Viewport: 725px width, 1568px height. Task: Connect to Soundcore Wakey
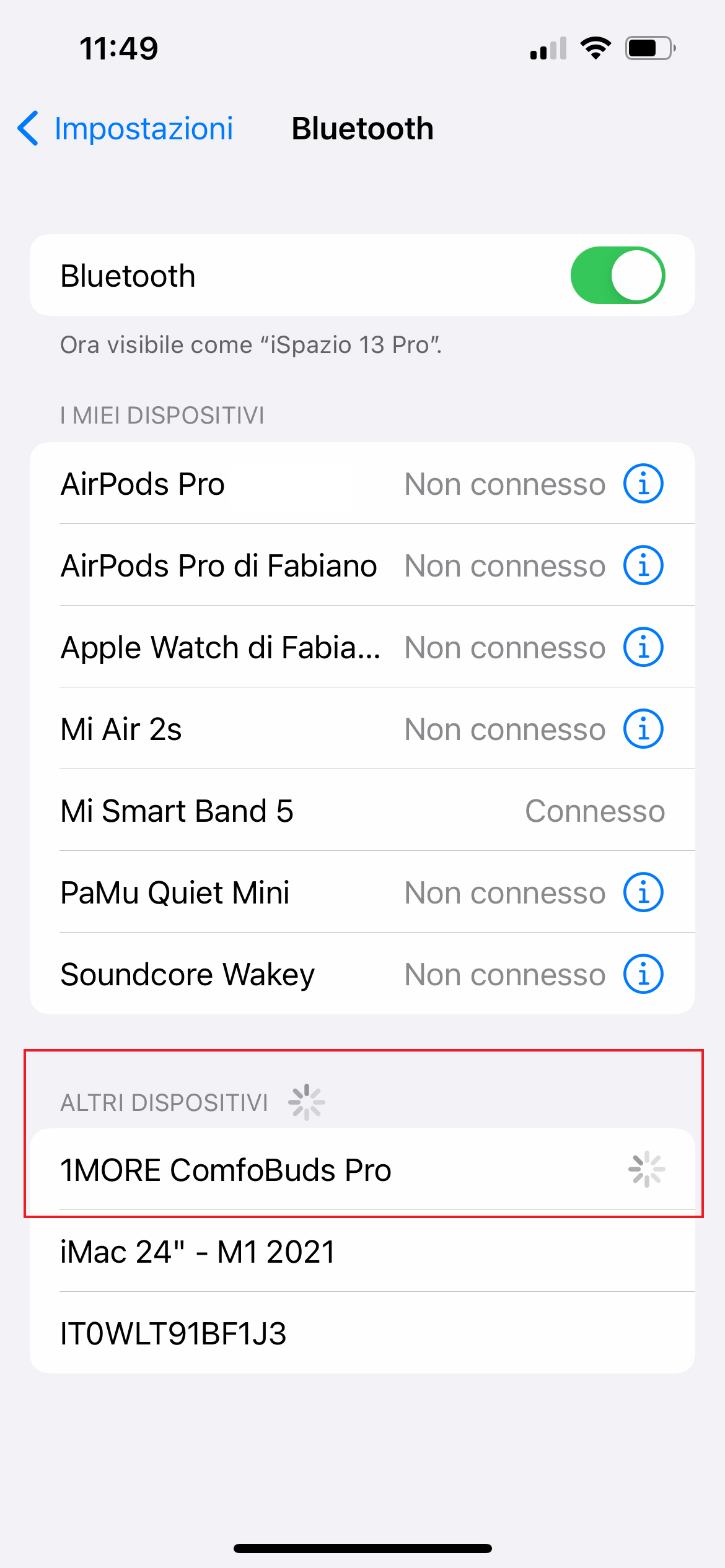[362, 974]
